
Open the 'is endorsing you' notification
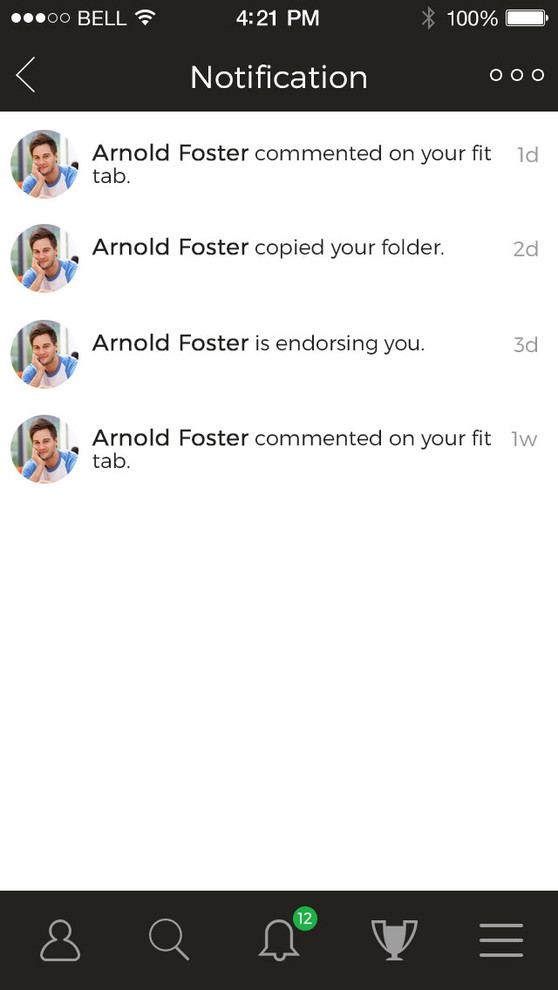click(279, 354)
